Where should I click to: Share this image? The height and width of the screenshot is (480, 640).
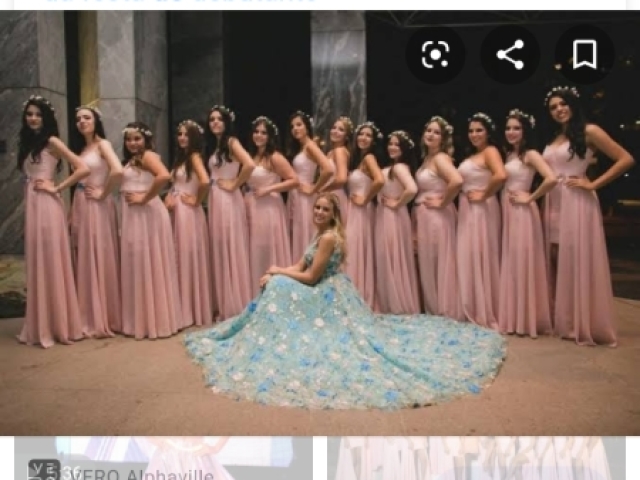(510, 55)
